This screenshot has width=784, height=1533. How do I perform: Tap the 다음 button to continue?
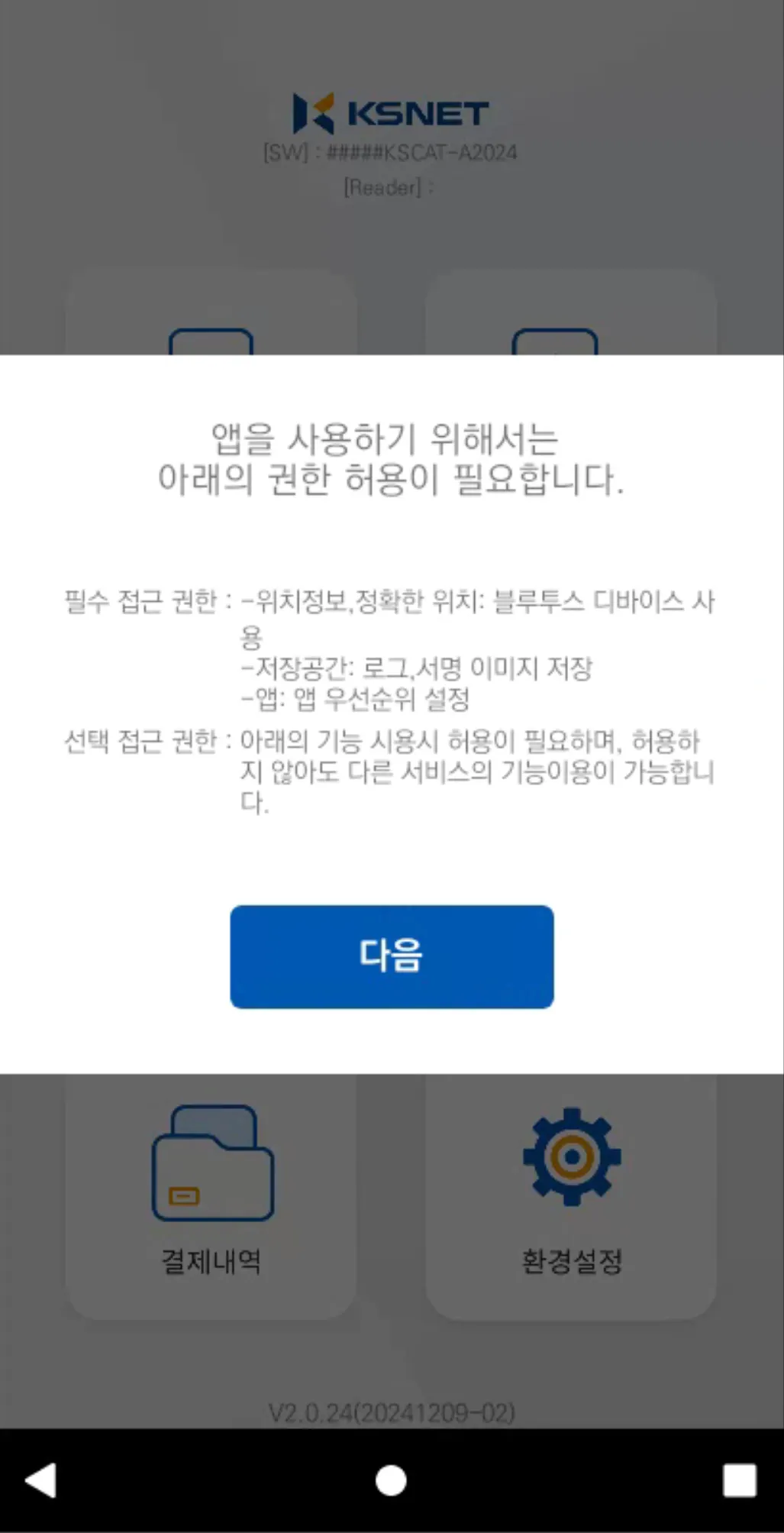(392, 956)
